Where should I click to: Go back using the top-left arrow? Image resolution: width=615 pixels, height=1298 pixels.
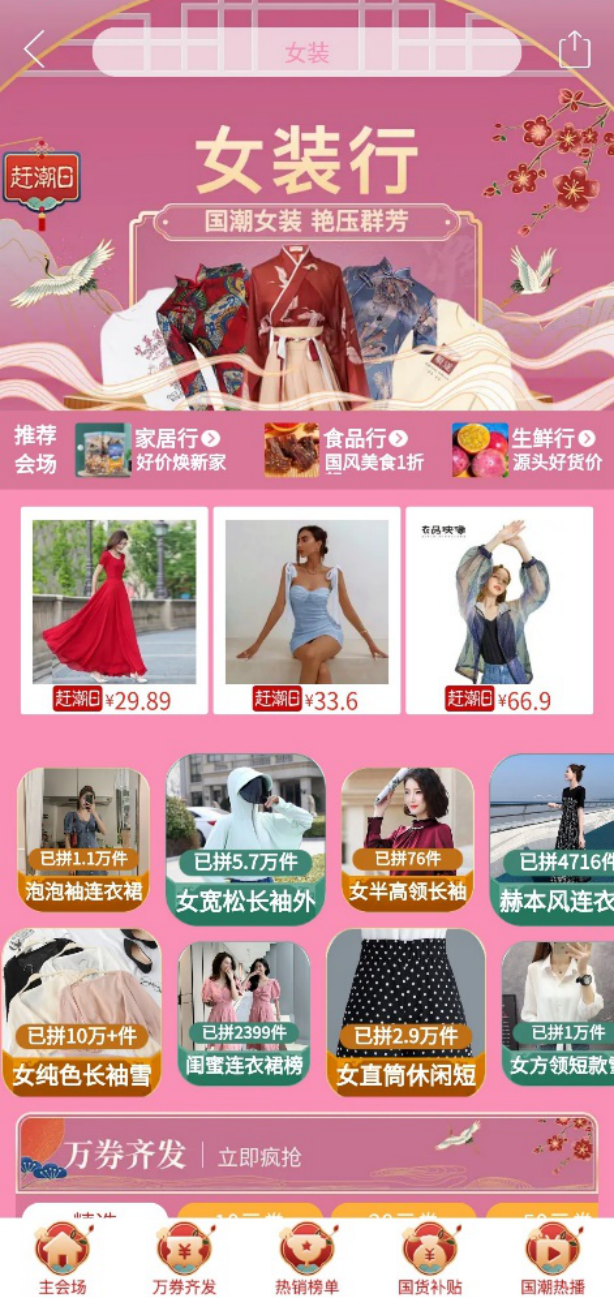35,49
